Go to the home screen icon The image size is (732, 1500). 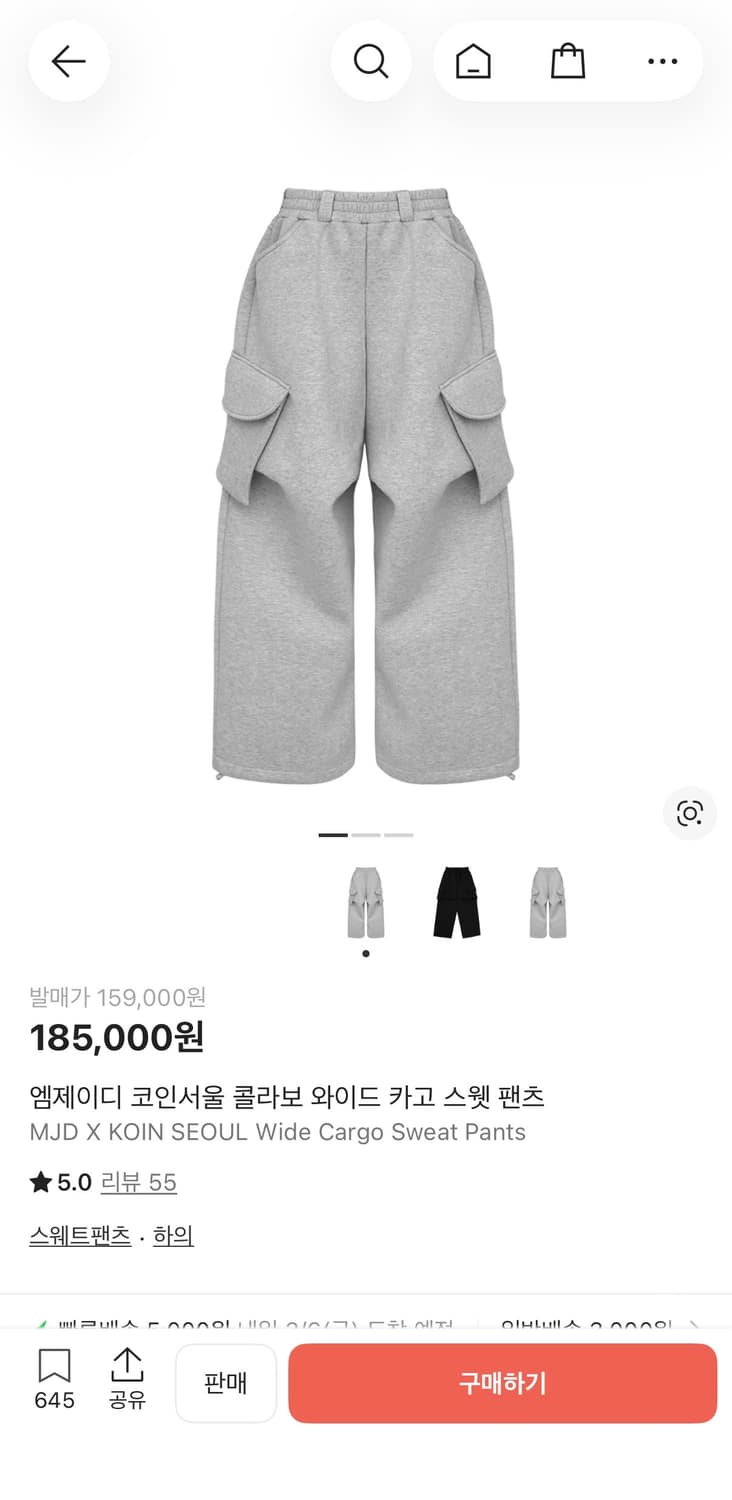[473, 61]
